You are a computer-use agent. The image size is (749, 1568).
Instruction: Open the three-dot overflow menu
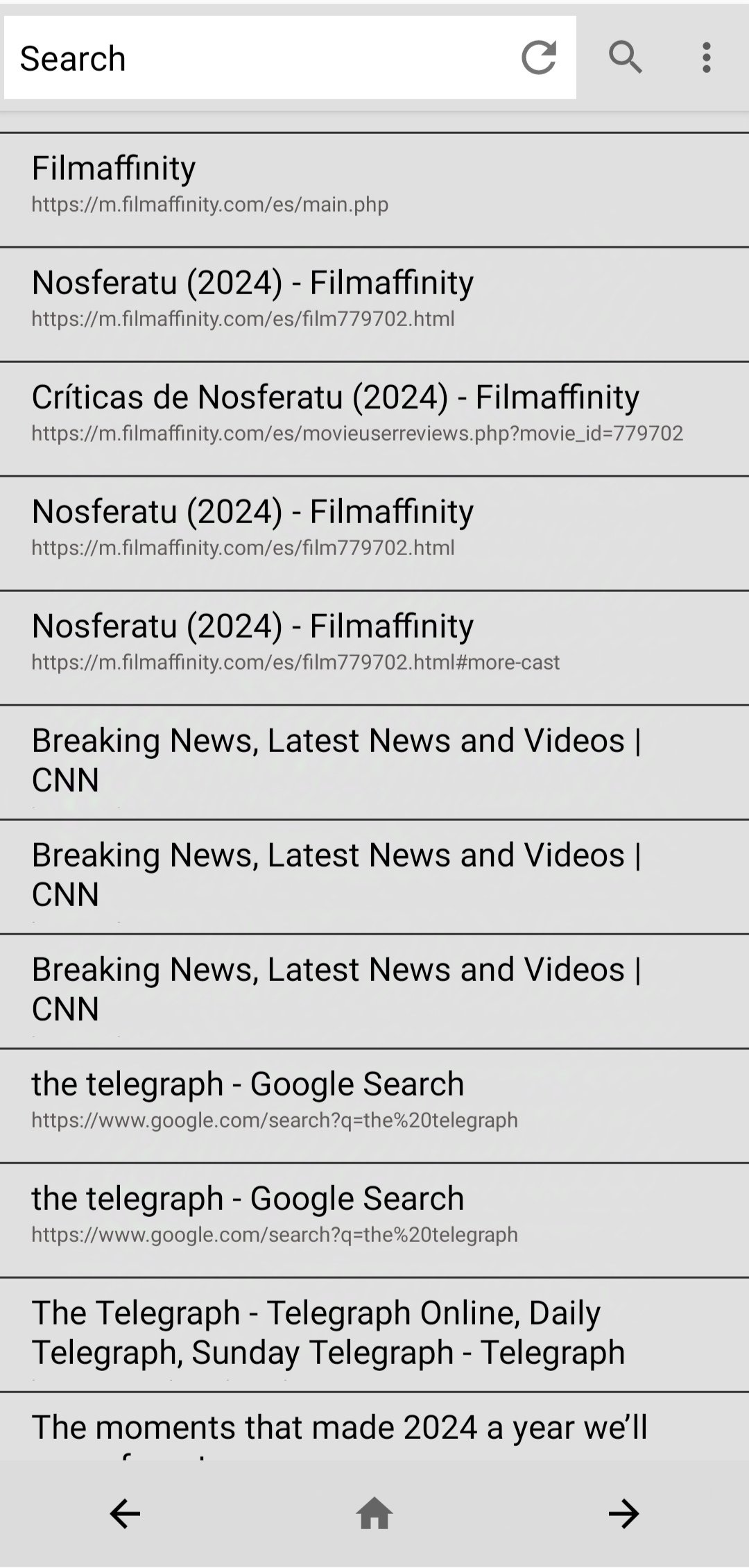click(x=706, y=58)
